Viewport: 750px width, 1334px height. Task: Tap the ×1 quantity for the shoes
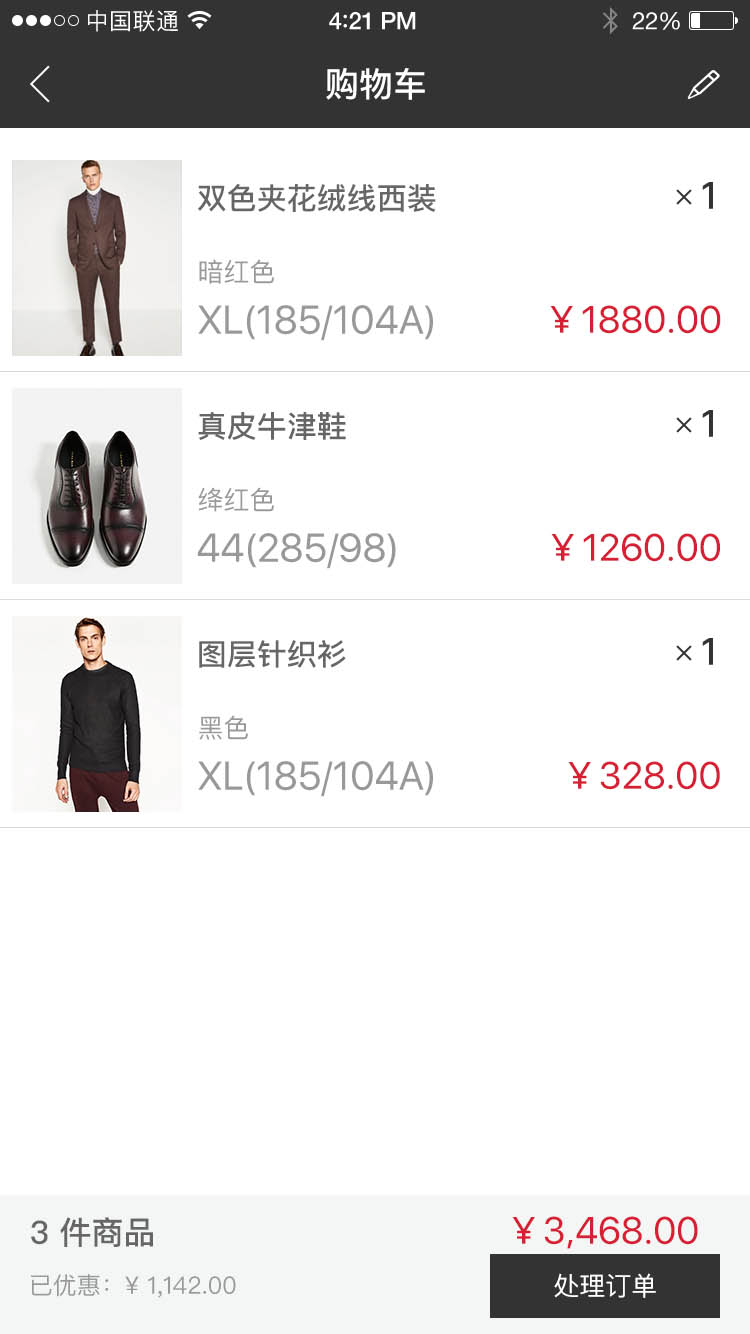pos(697,424)
